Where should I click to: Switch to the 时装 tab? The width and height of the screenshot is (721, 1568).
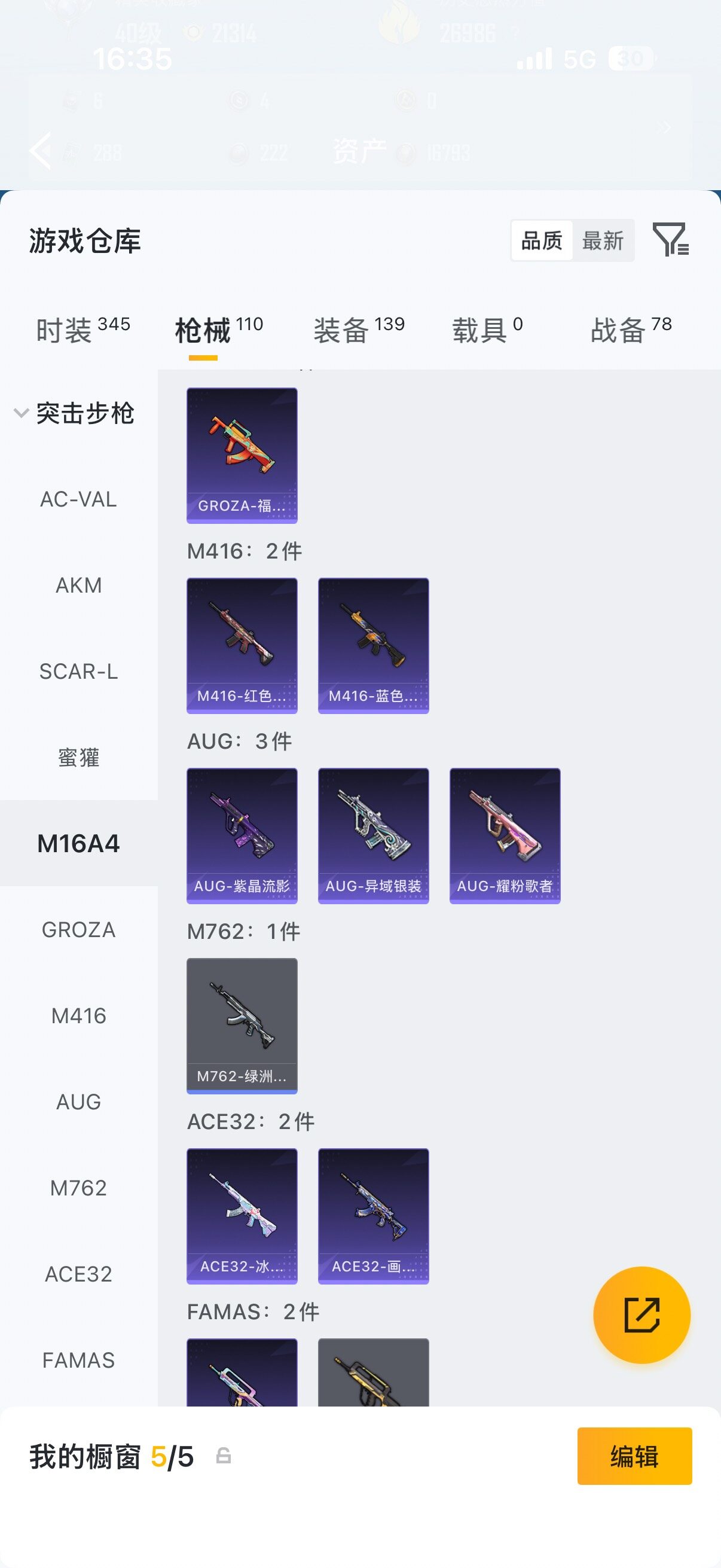tap(83, 331)
